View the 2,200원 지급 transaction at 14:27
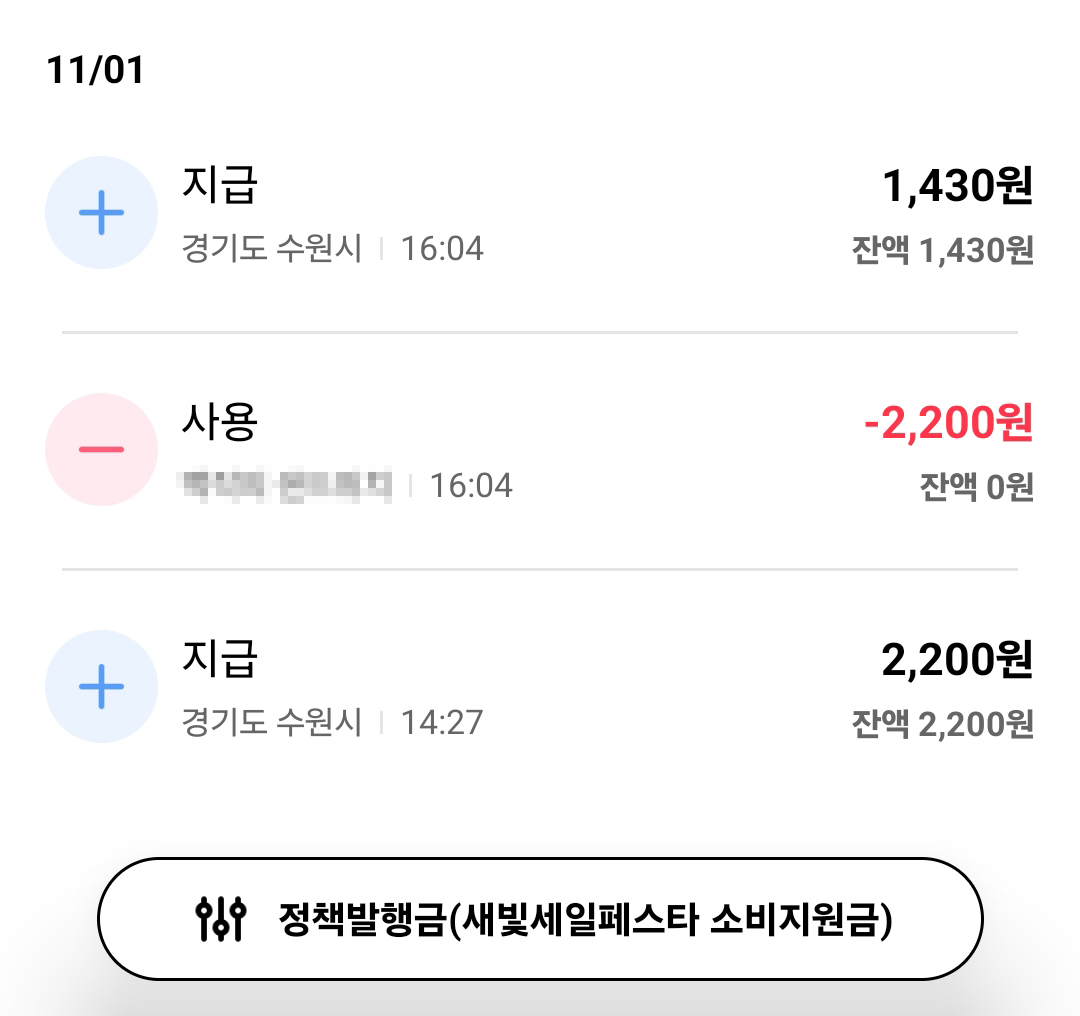Screen dimensions: 1080x1016 [x=540, y=687]
